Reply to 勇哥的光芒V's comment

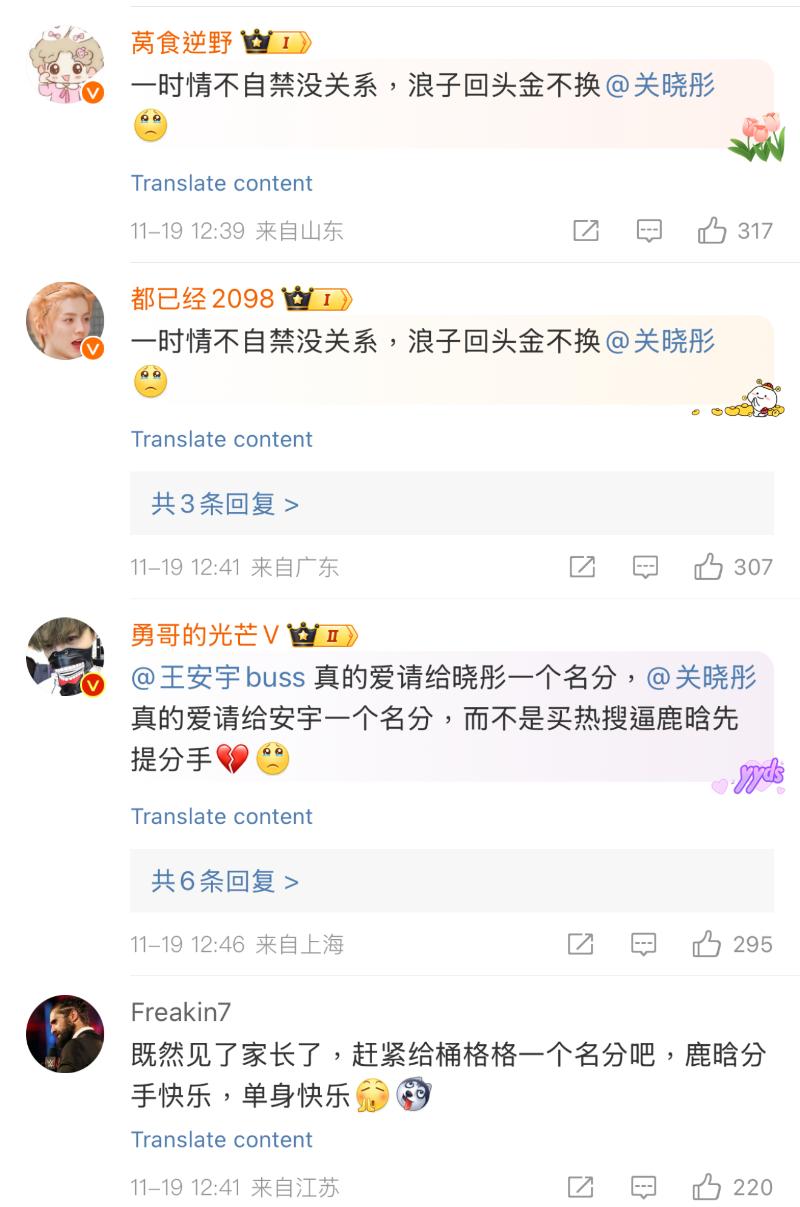644,944
